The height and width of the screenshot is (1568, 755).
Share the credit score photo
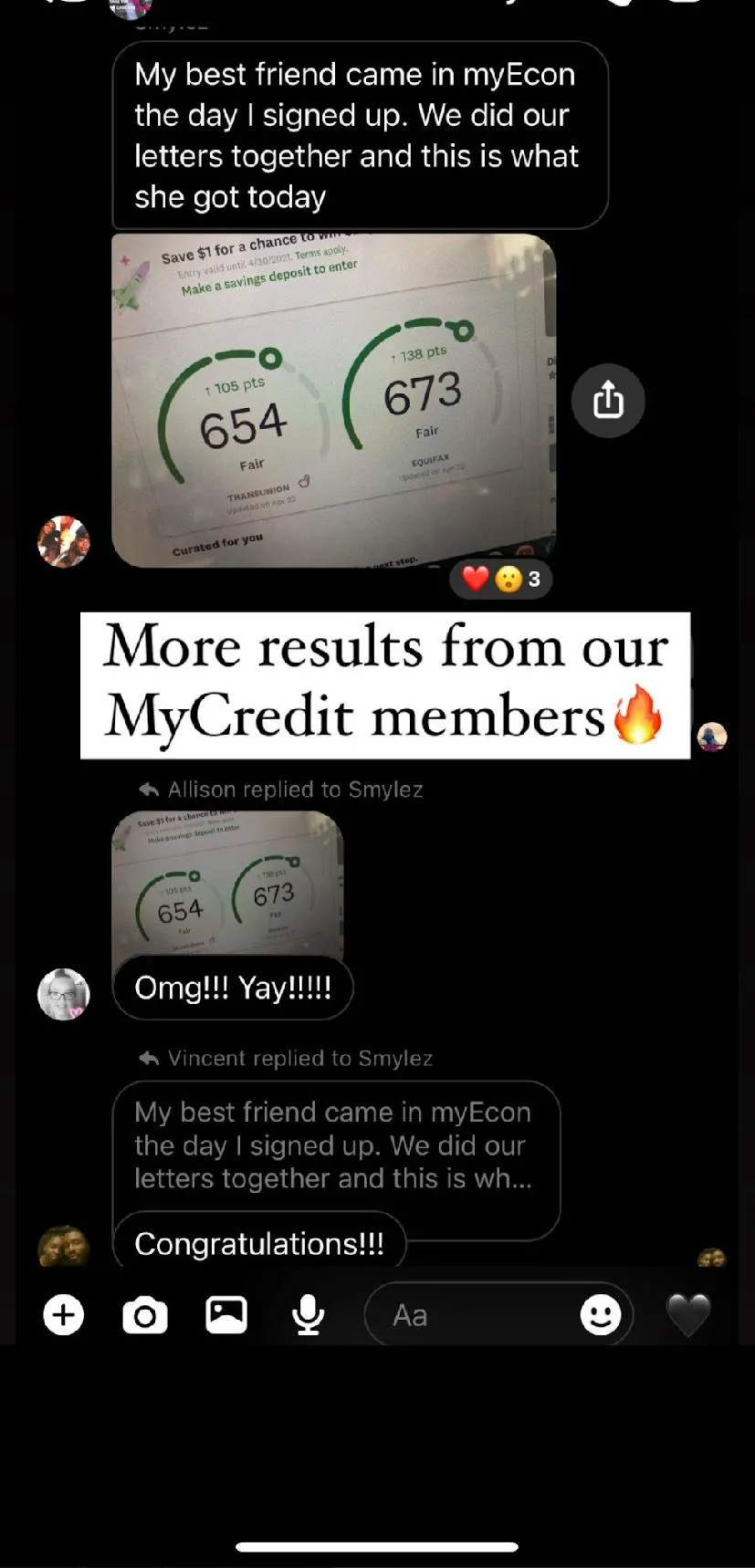608,400
